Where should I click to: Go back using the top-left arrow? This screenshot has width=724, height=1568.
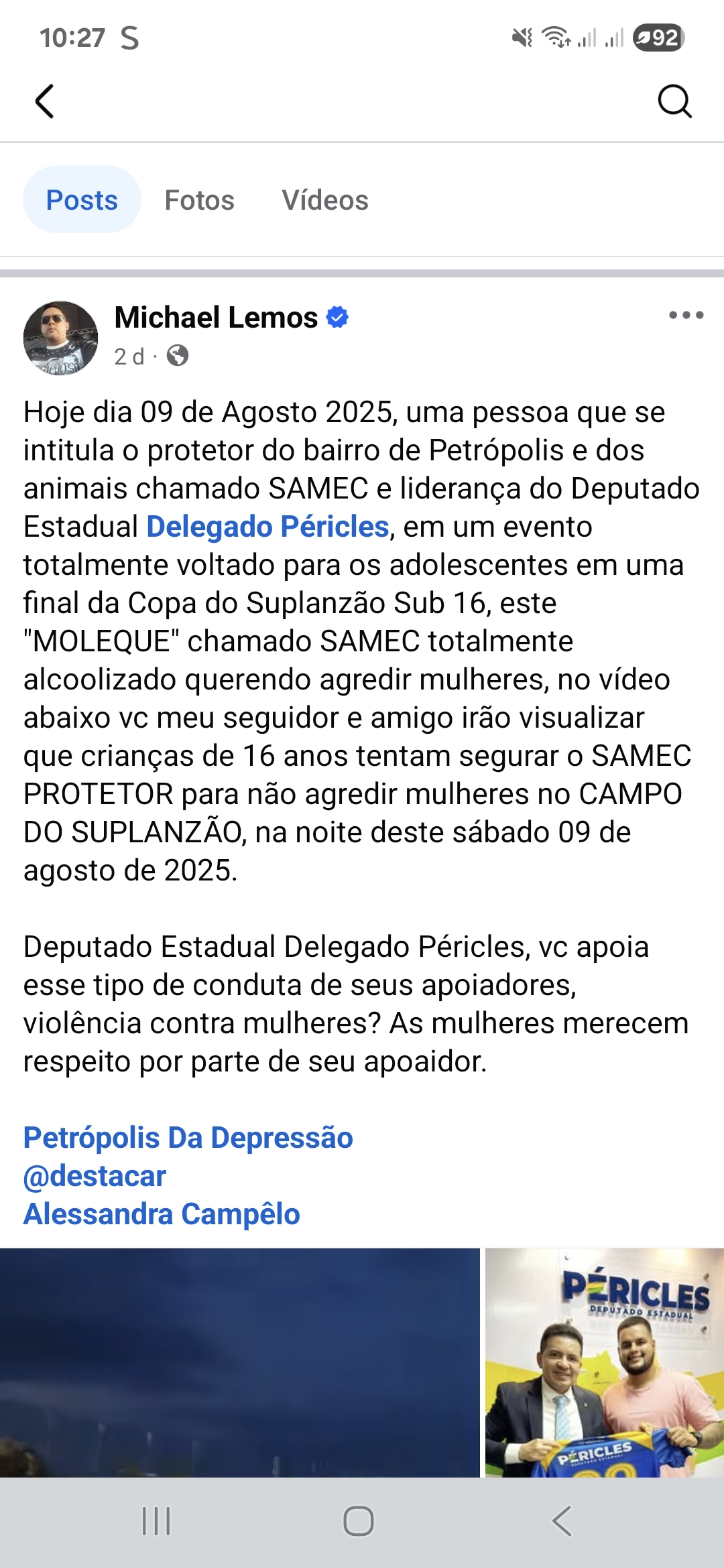click(44, 102)
